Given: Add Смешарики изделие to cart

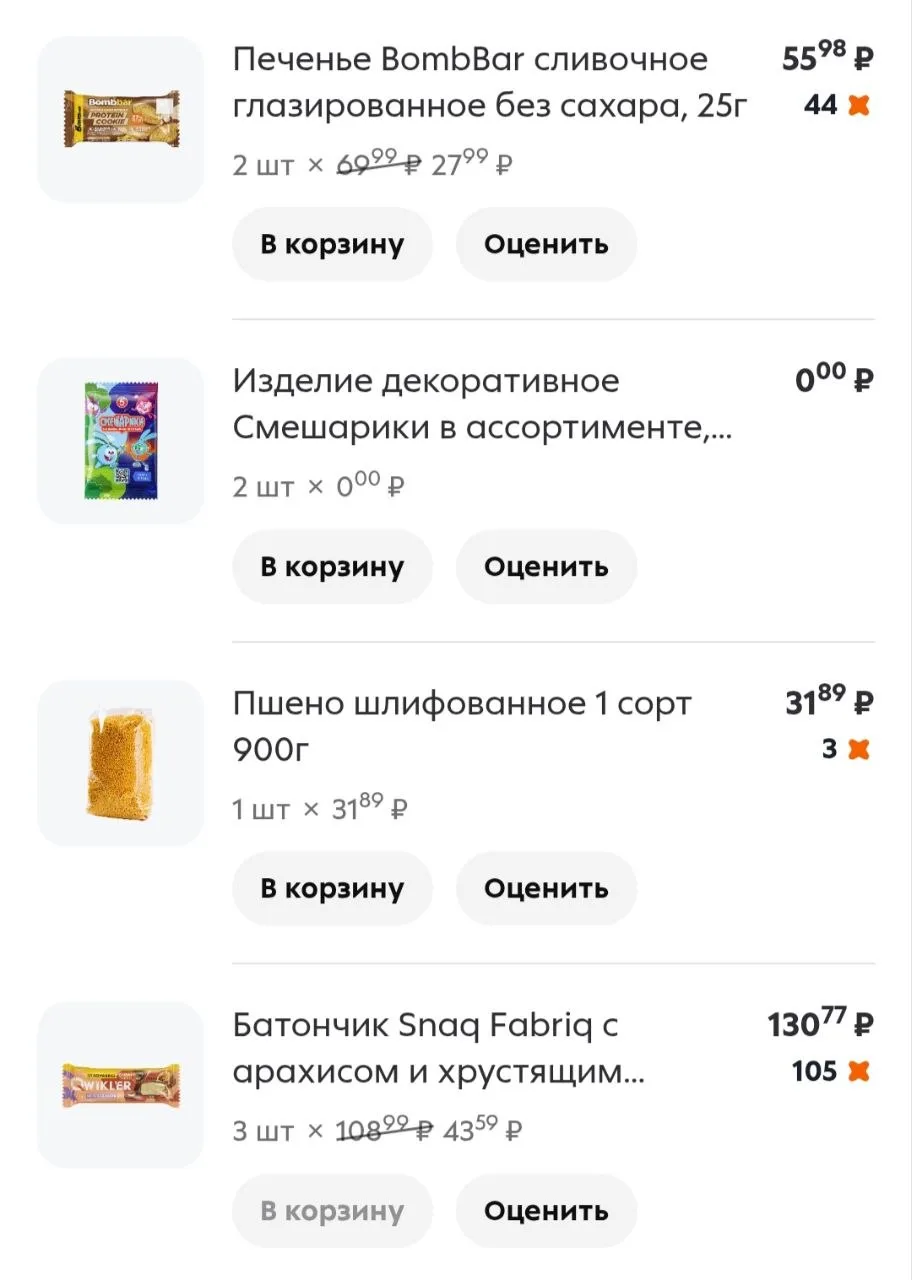Looking at the screenshot, I should click(x=332, y=566).
